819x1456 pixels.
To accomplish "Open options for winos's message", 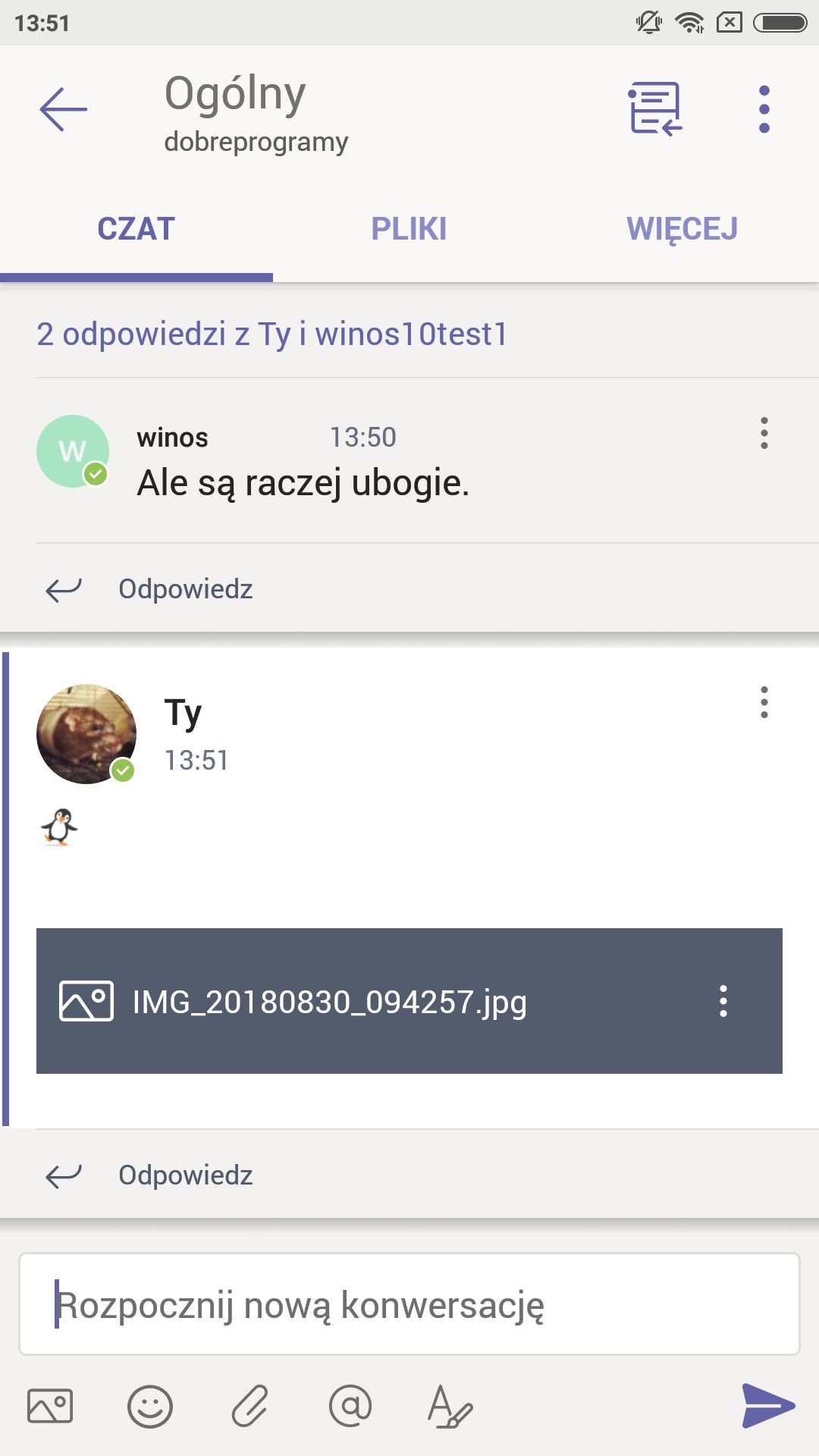I will point(764,433).
